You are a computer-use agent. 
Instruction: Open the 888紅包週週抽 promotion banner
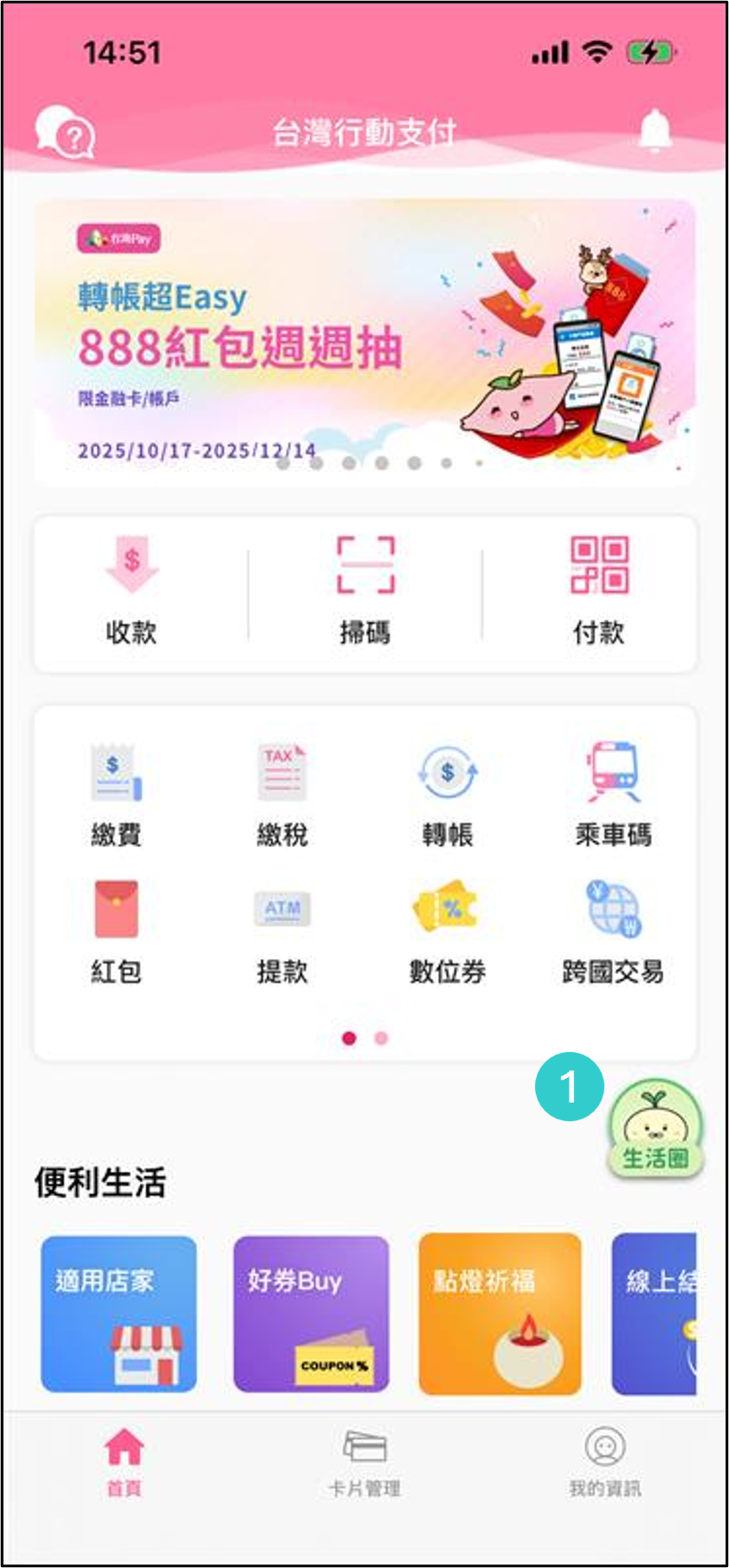point(365,343)
